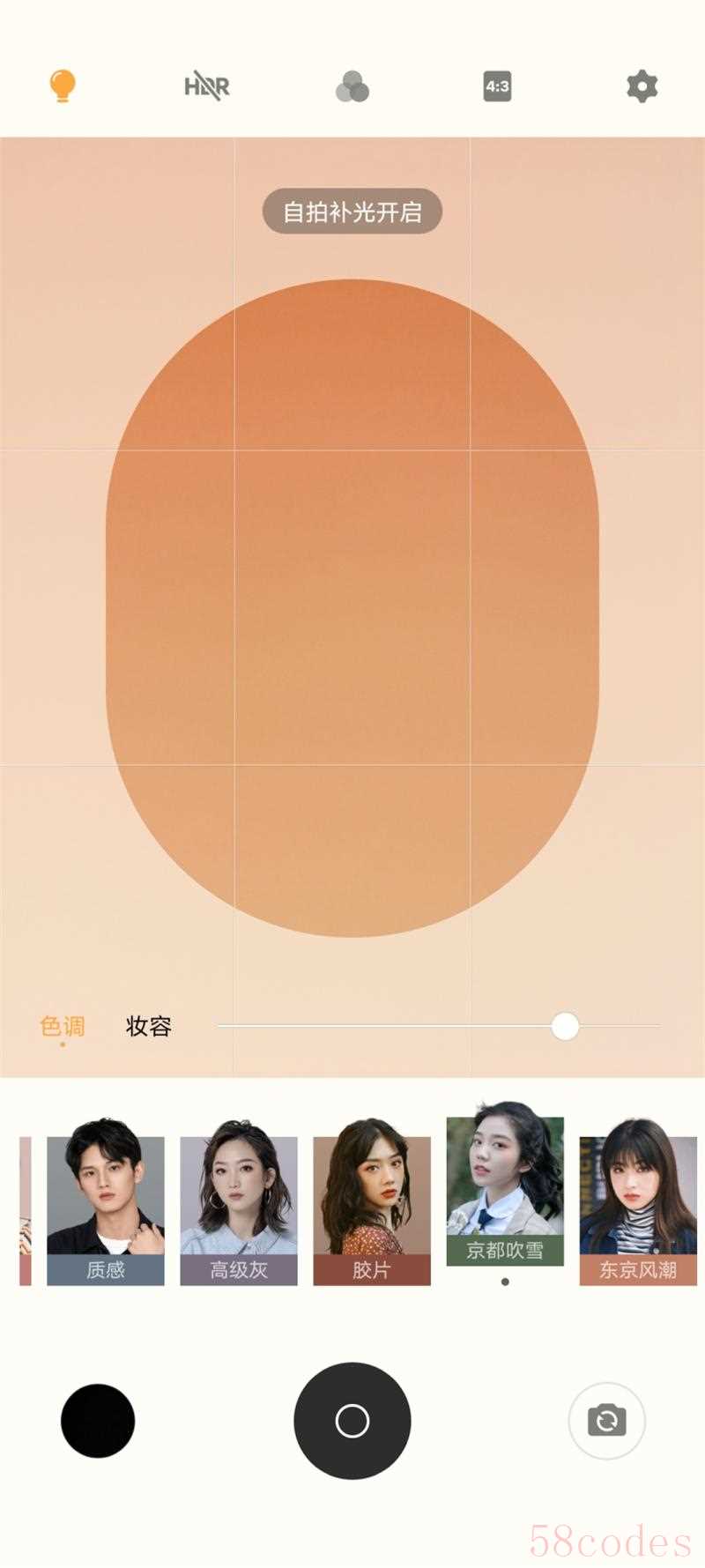
Task: Flip between front and rear camera
Action: point(606,1421)
